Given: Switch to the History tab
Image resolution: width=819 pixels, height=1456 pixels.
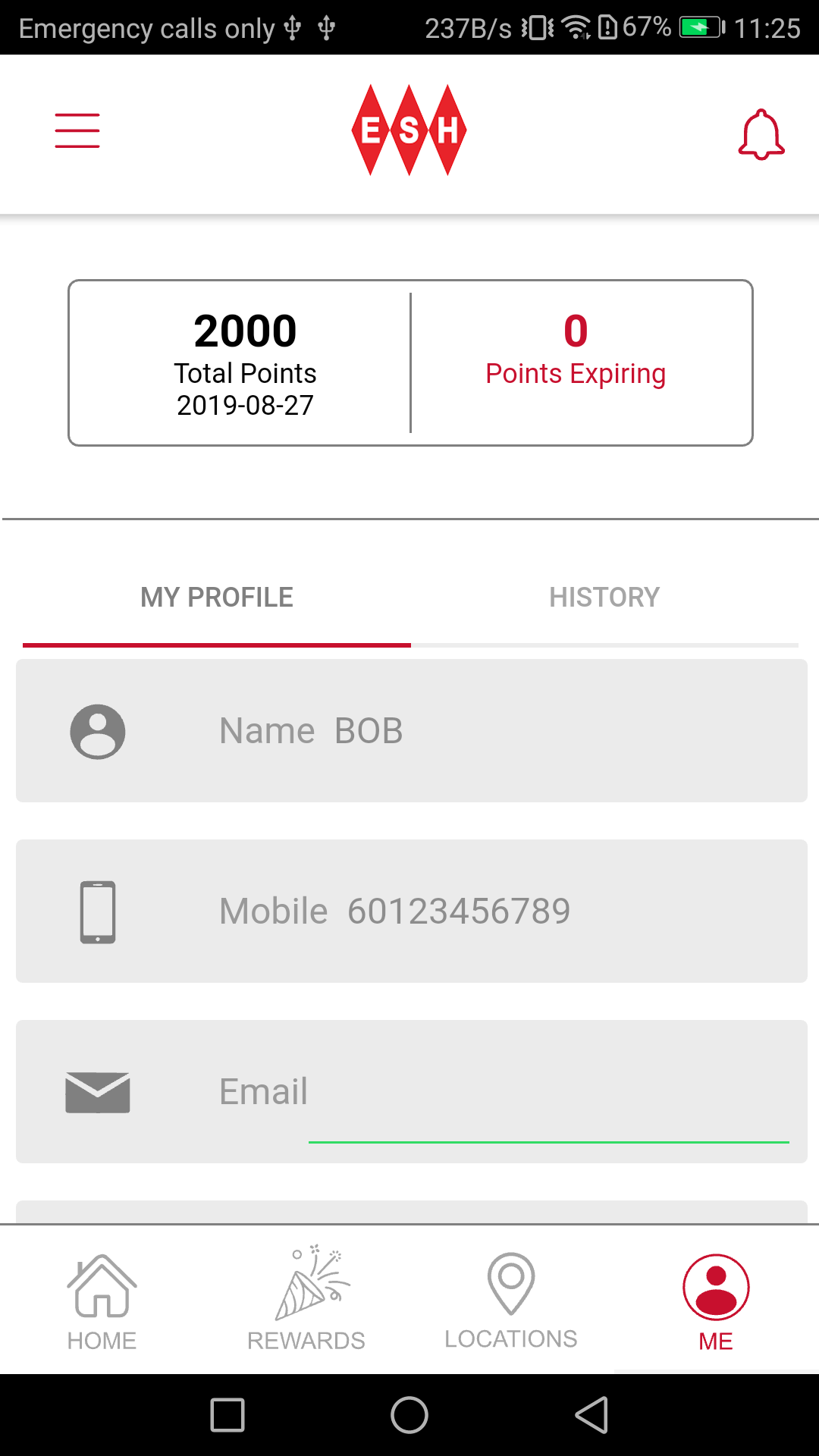Looking at the screenshot, I should 604,598.
